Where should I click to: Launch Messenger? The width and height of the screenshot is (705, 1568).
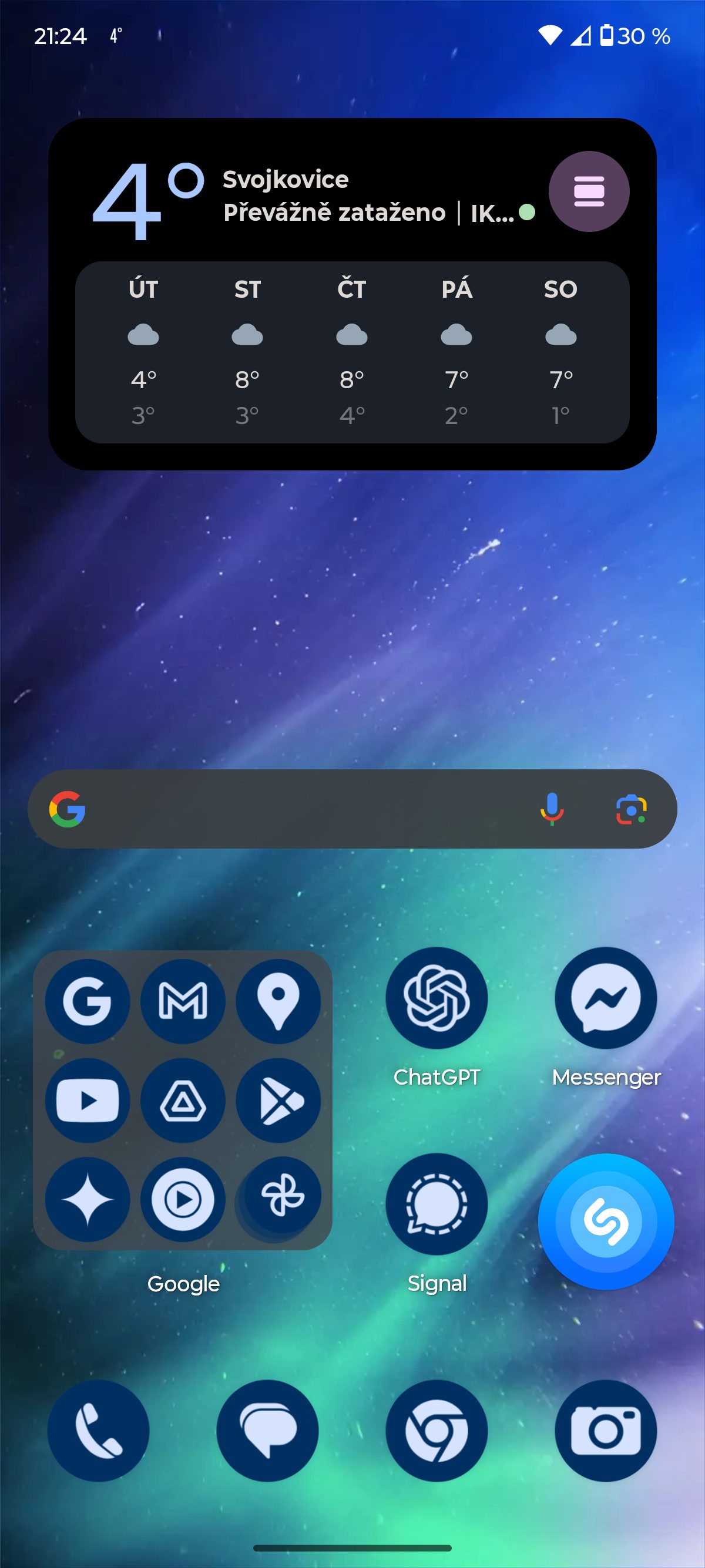coord(606,998)
